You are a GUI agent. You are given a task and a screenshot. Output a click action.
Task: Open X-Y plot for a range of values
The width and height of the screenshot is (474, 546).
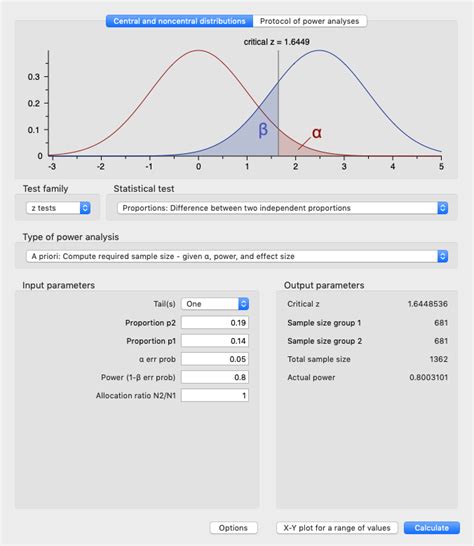337,528
